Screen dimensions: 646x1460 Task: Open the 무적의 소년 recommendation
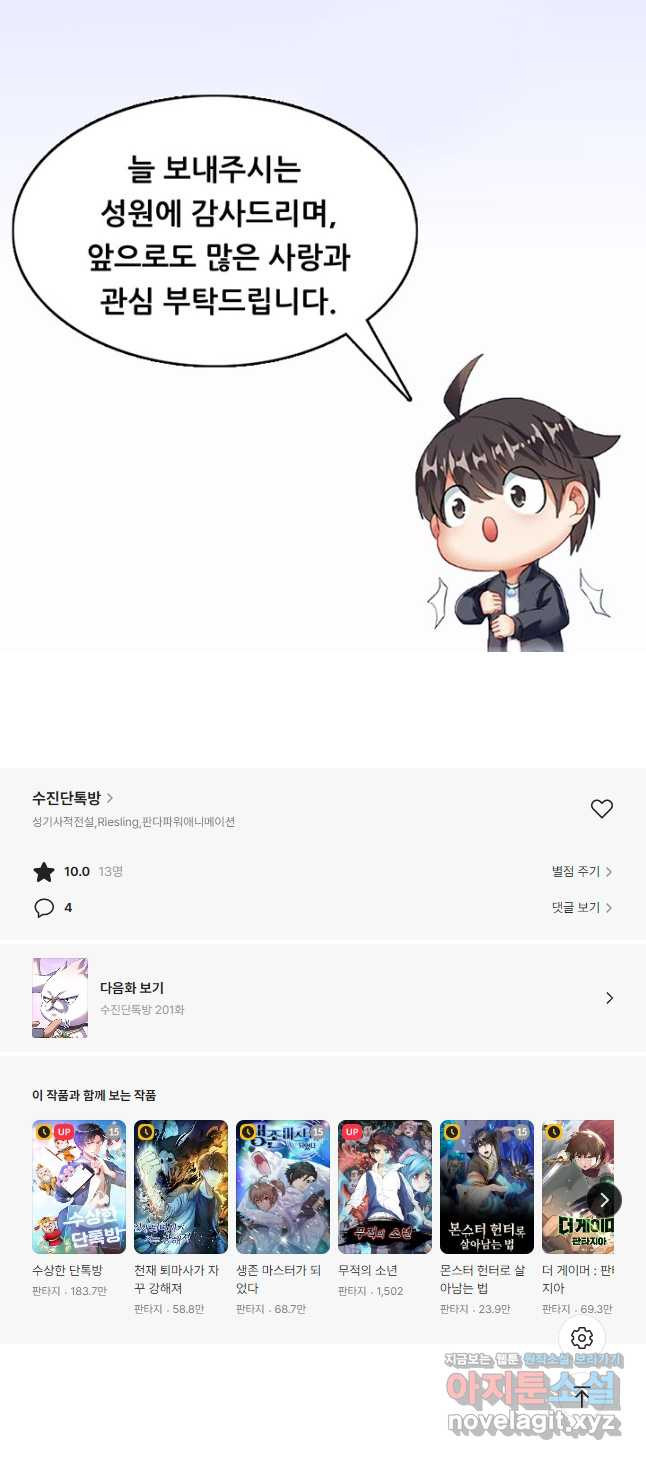pyautogui.click(x=385, y=1187)
